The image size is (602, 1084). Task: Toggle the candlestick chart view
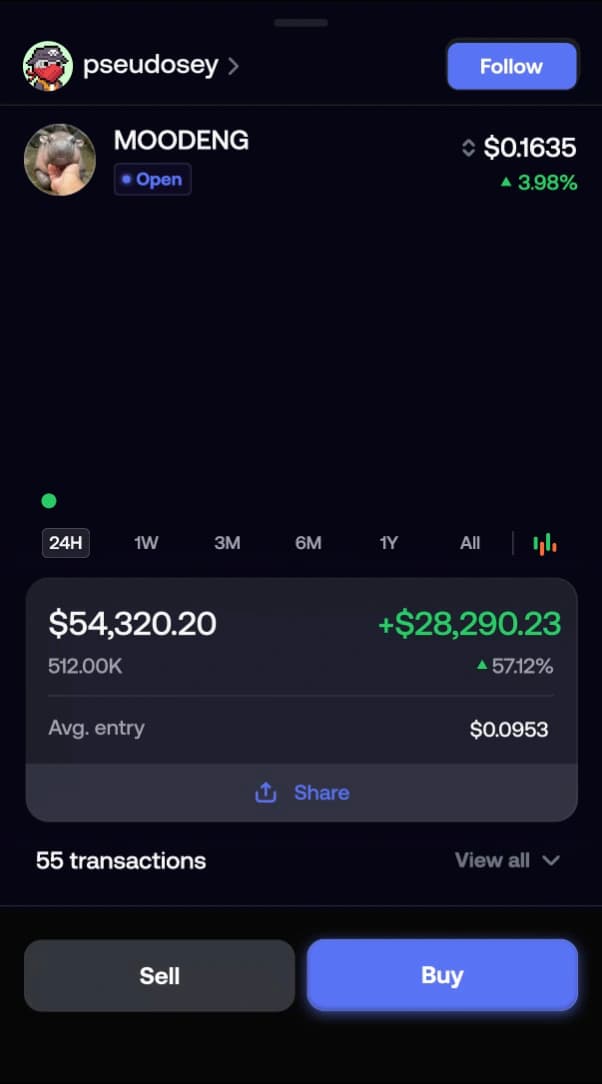pos(545,544)
